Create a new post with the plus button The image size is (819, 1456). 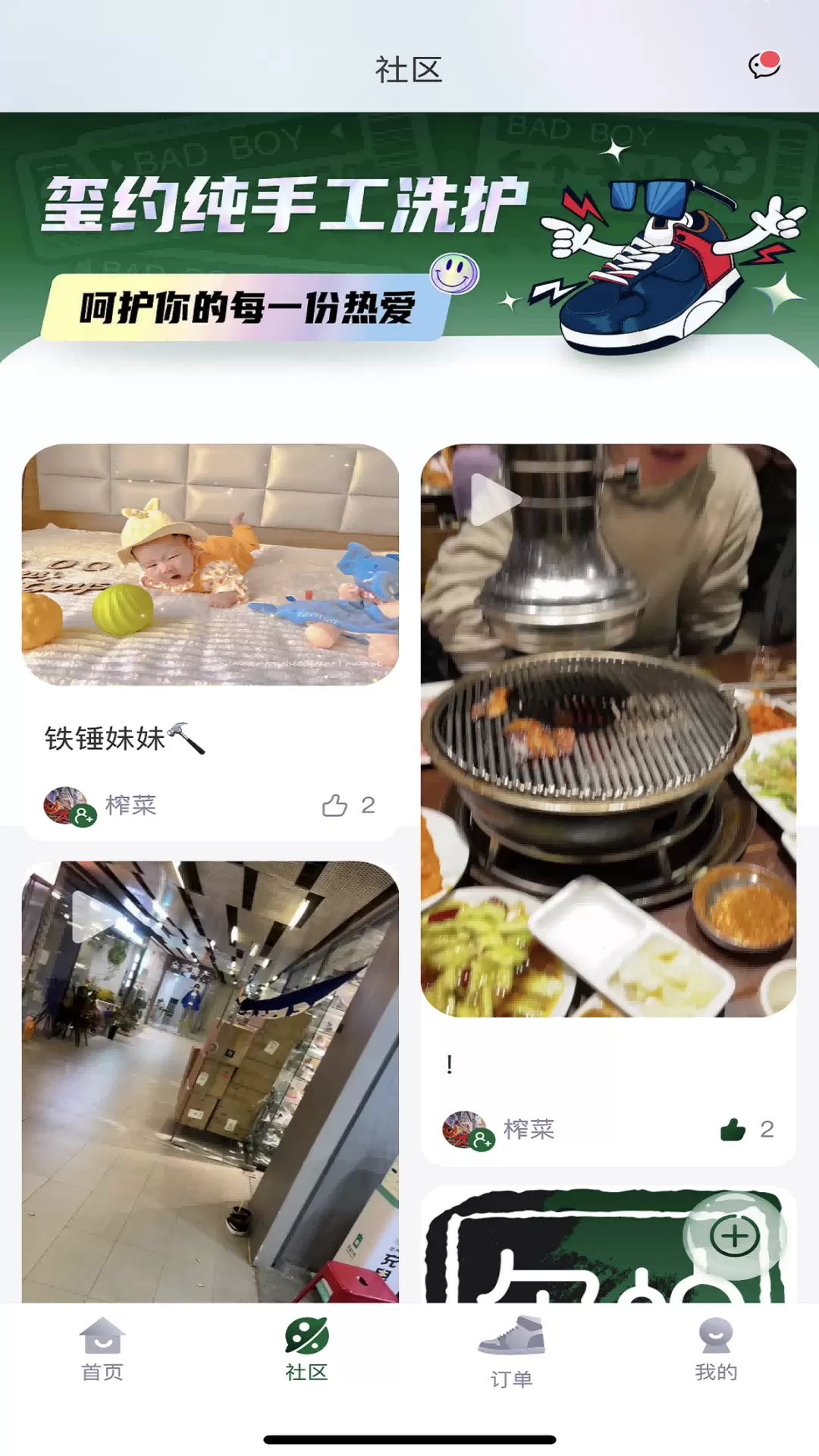pos(734,1236)
